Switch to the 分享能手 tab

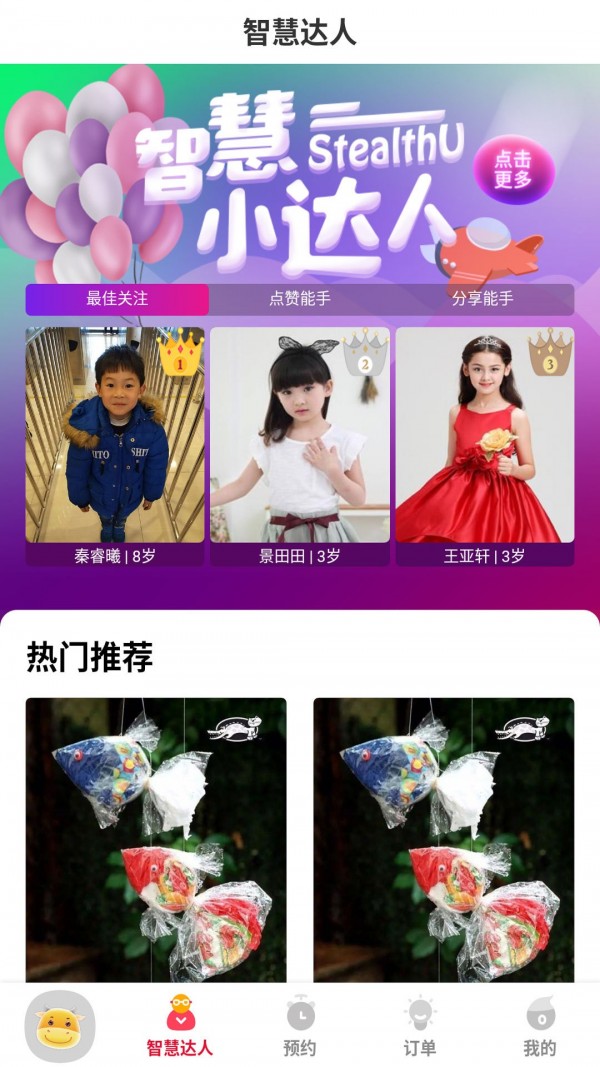[x=483, y=299]
